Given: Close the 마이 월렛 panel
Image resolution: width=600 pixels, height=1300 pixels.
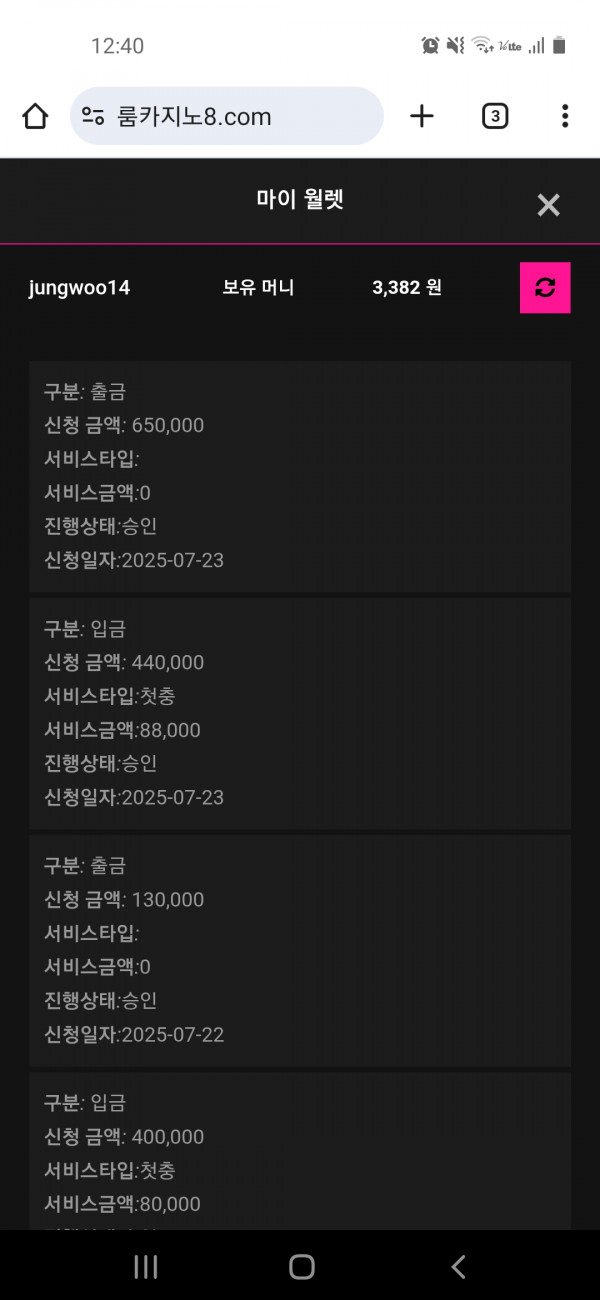Looking at the screenshot, I should click(548, 205).
